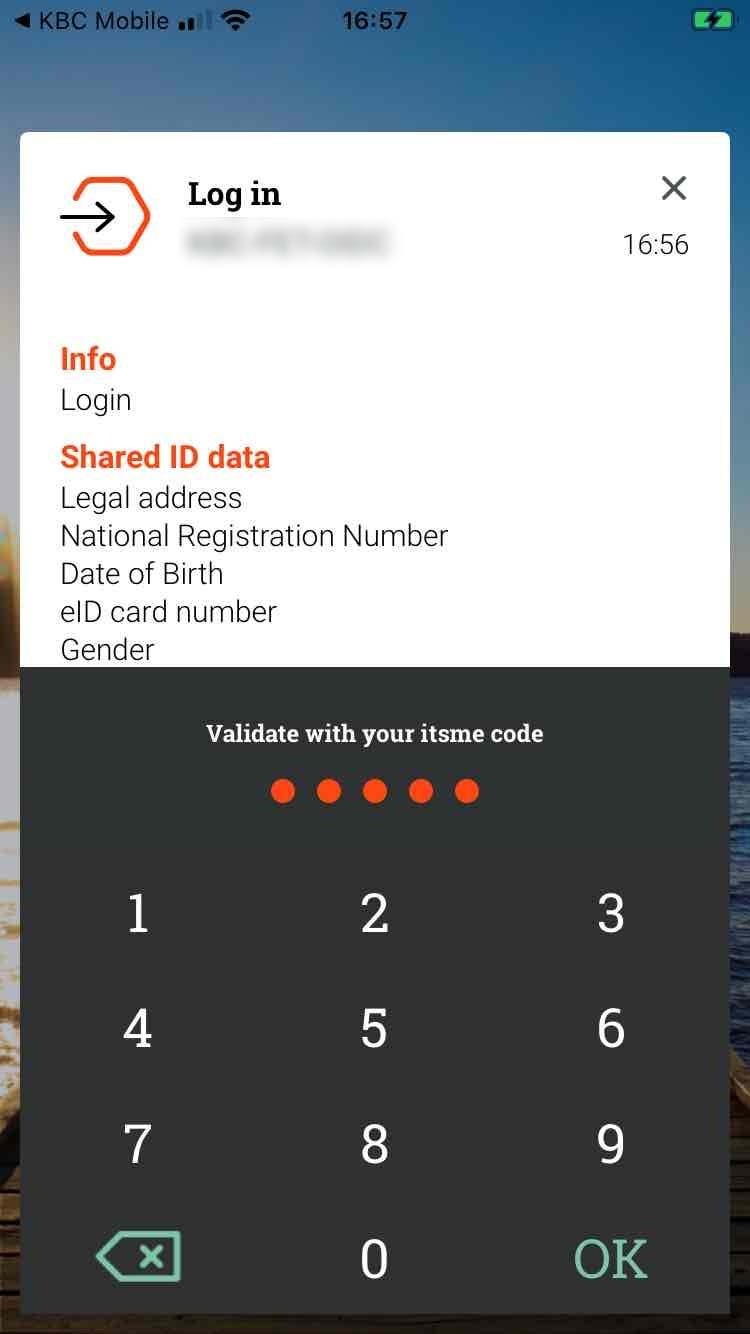
Task: Tap number 6 on the keypad
Action: click(610, 1029)
